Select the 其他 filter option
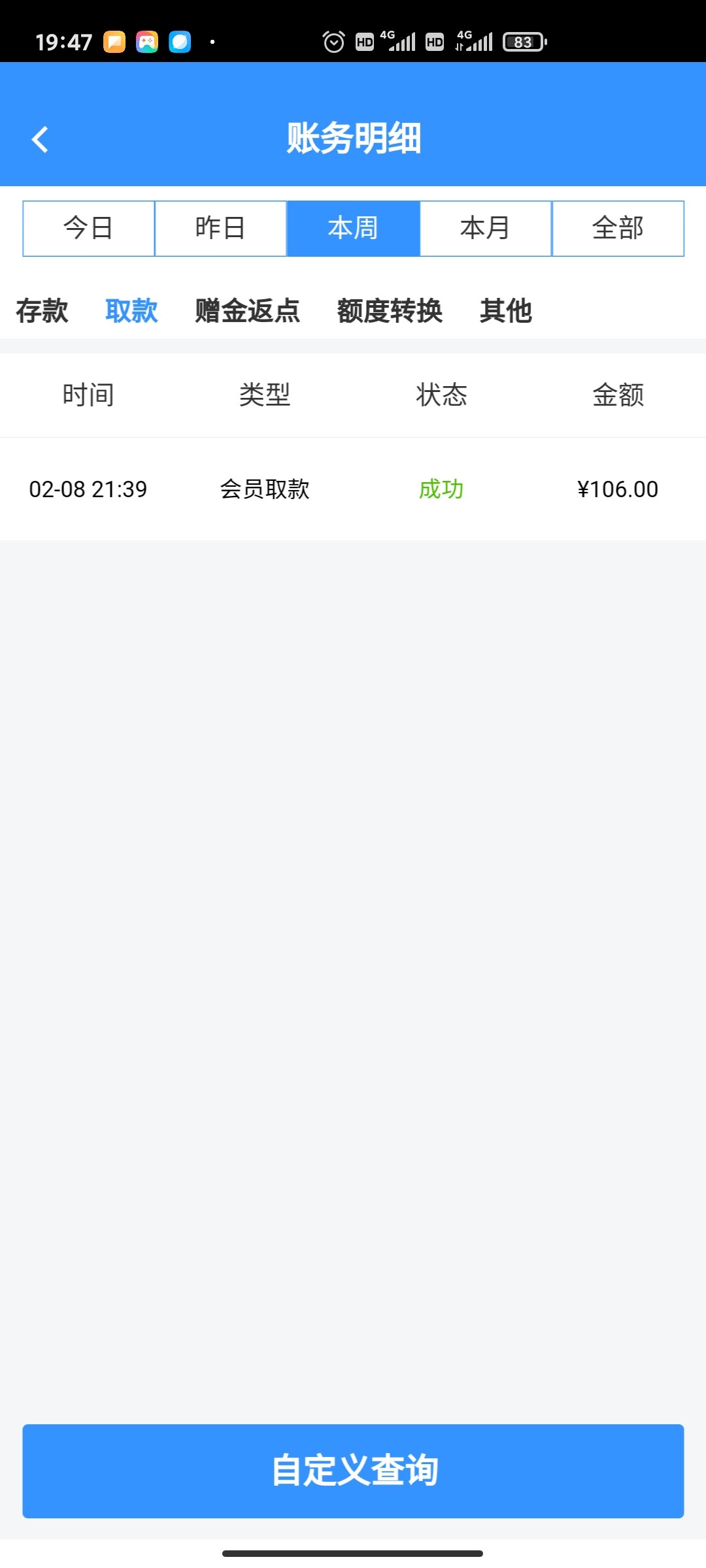706x1568 pixels. coord(507,312)
